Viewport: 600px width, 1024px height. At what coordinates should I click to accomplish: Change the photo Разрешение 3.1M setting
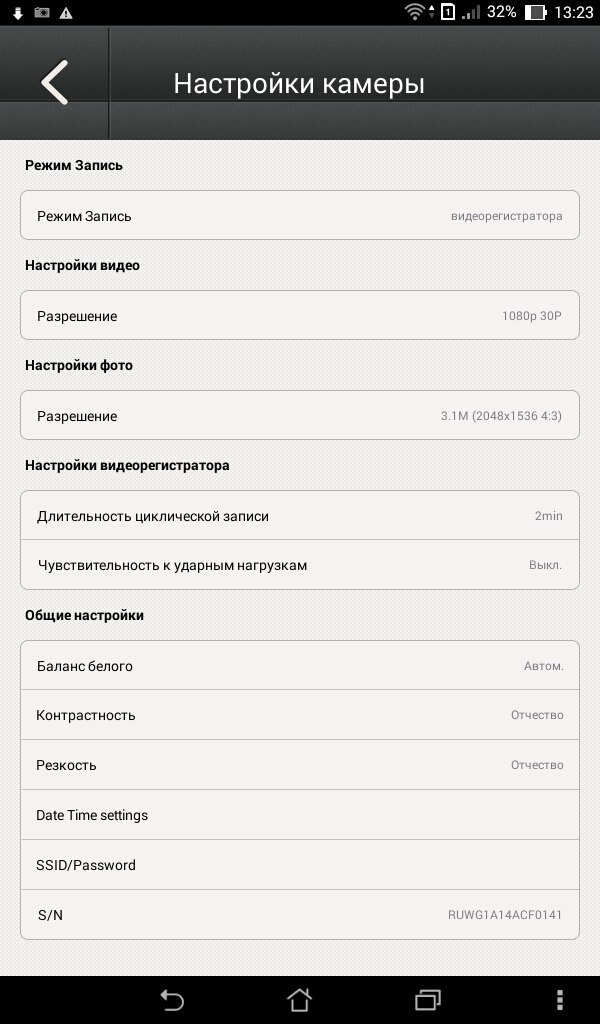(x=300, y=415)
